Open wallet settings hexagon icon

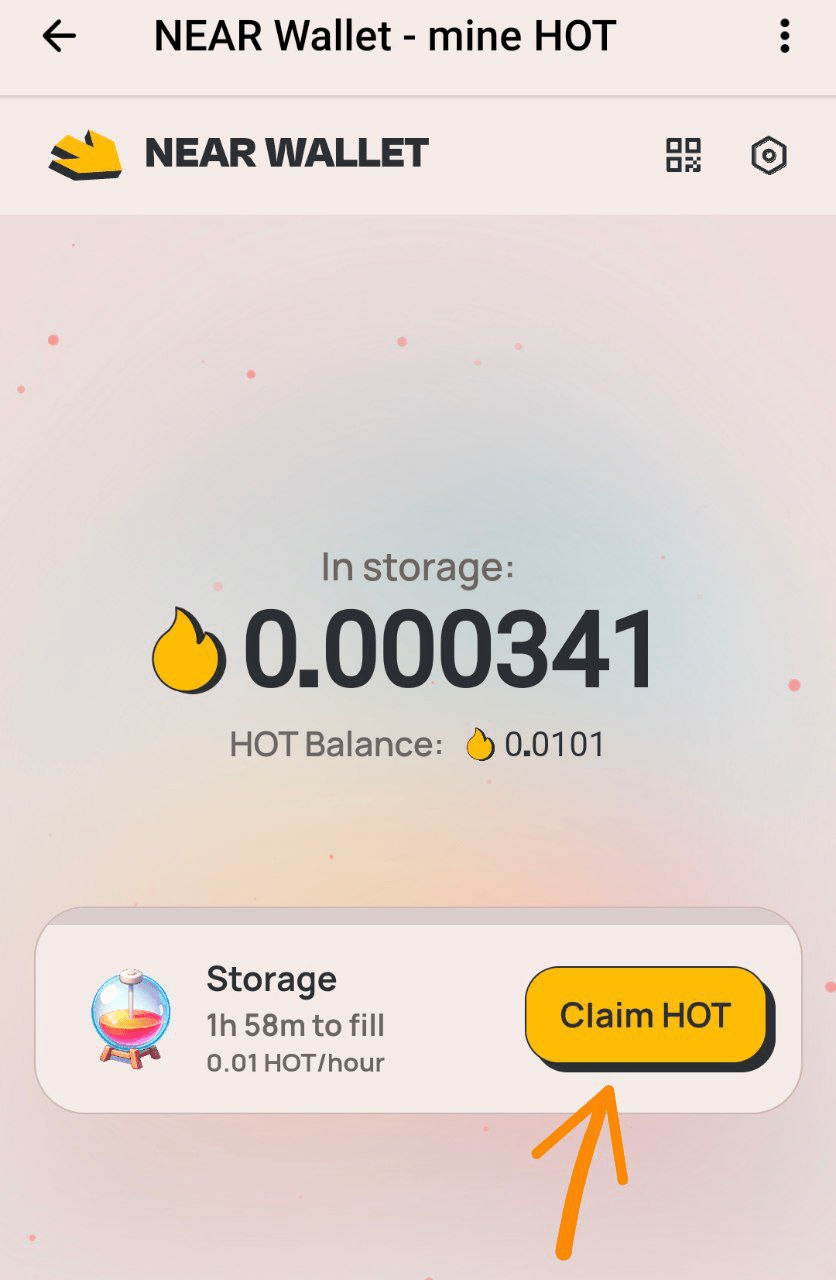pos(768,155)
